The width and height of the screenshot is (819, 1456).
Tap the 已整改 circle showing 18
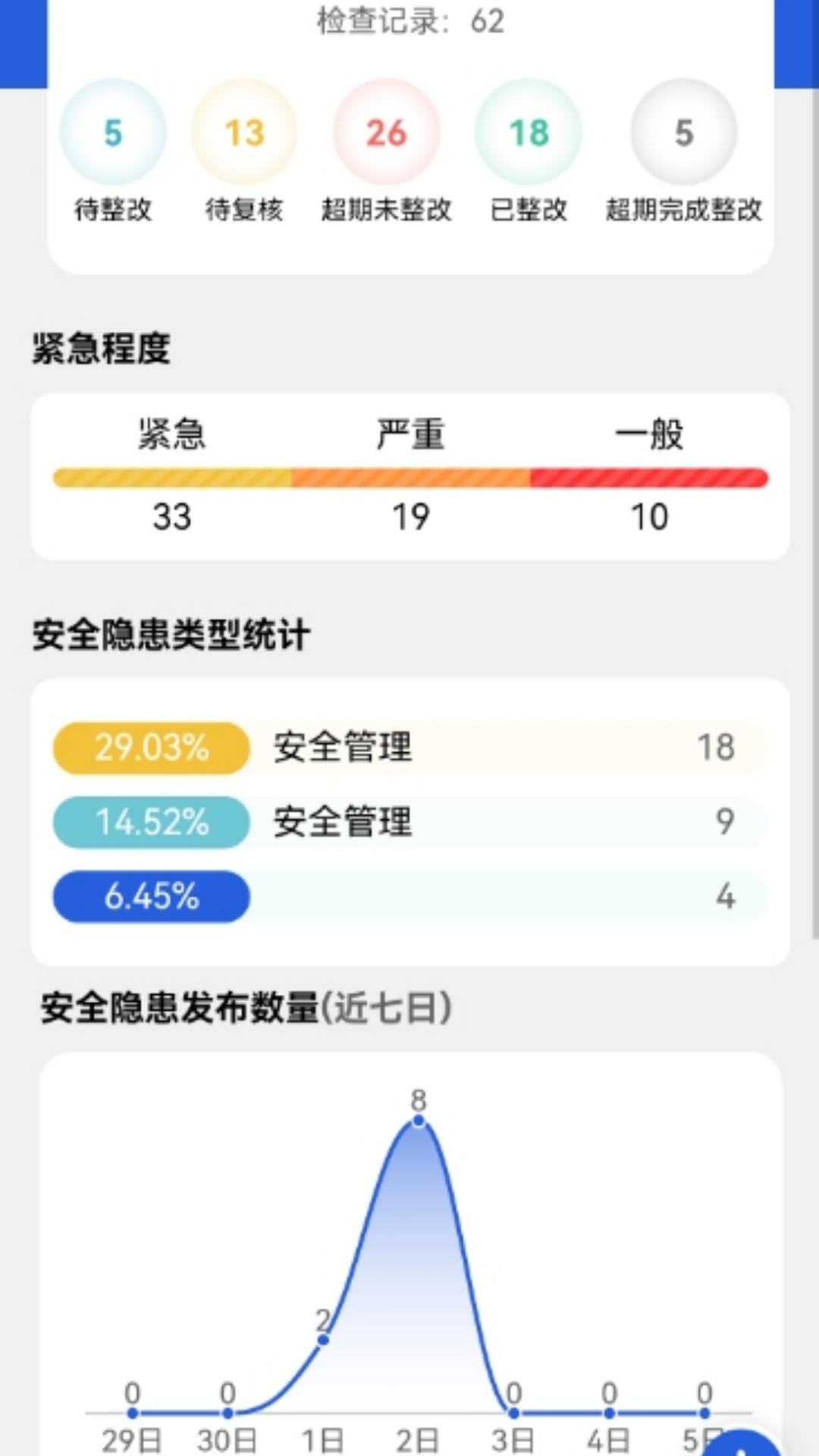[x=528, y=133]
